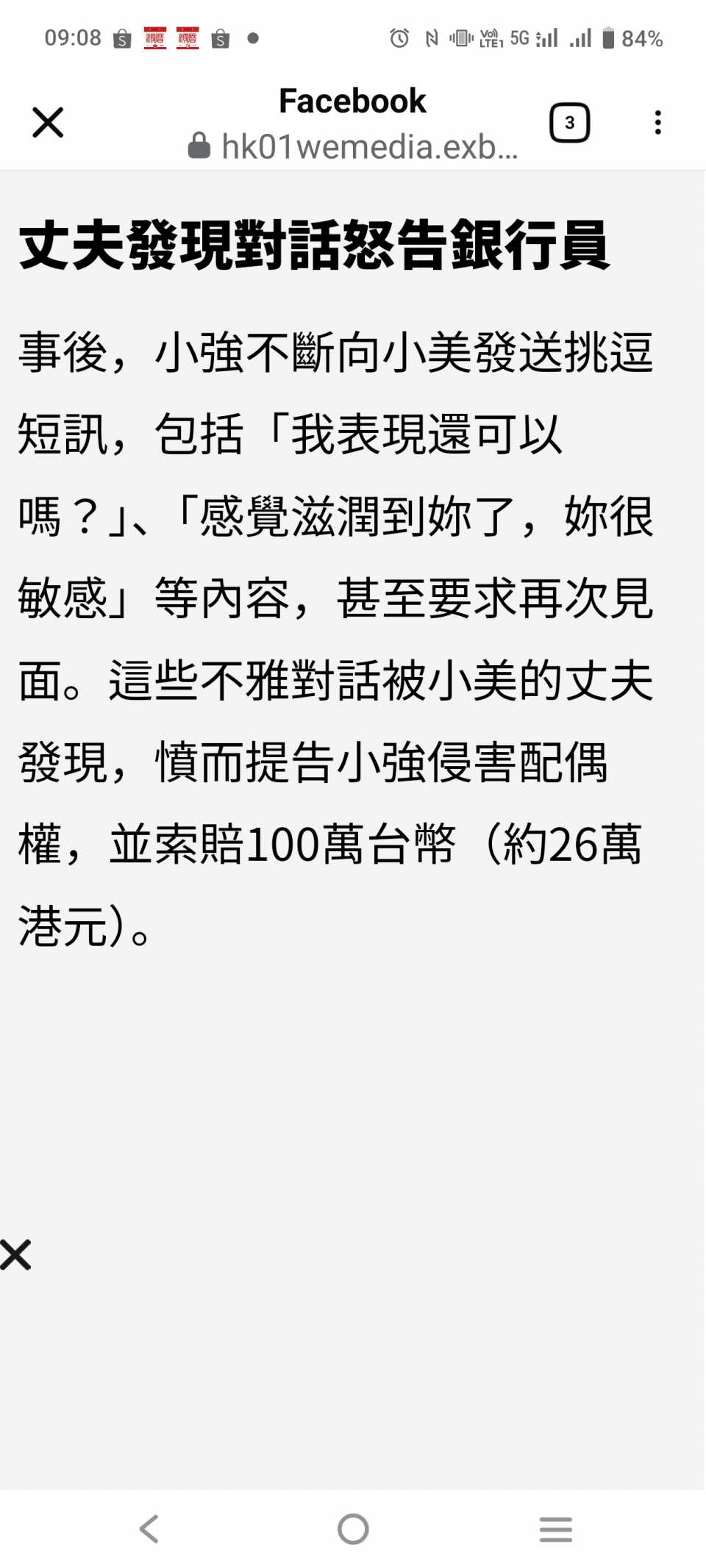The height and width of the screenshot is (1568, 706).
Task: Open the browser overflow menu
Action: click(x=657, y=123)
